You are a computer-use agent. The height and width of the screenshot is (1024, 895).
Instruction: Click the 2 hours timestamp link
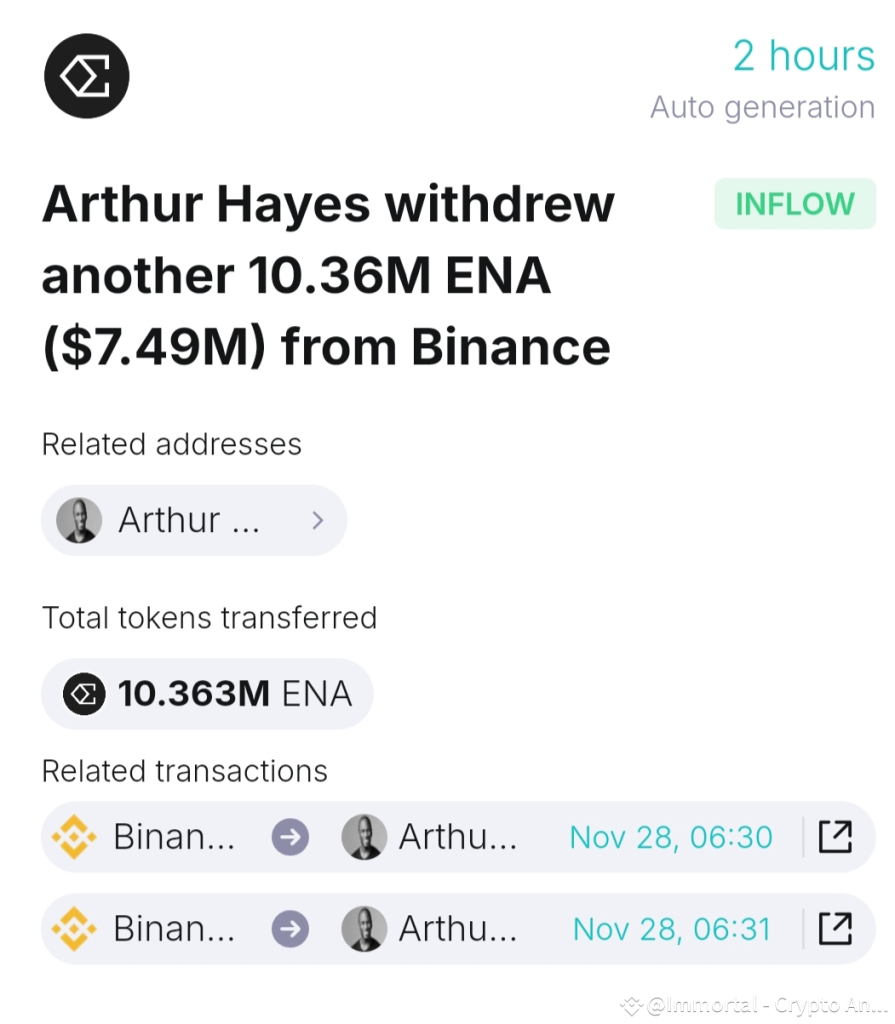[804, 56]
